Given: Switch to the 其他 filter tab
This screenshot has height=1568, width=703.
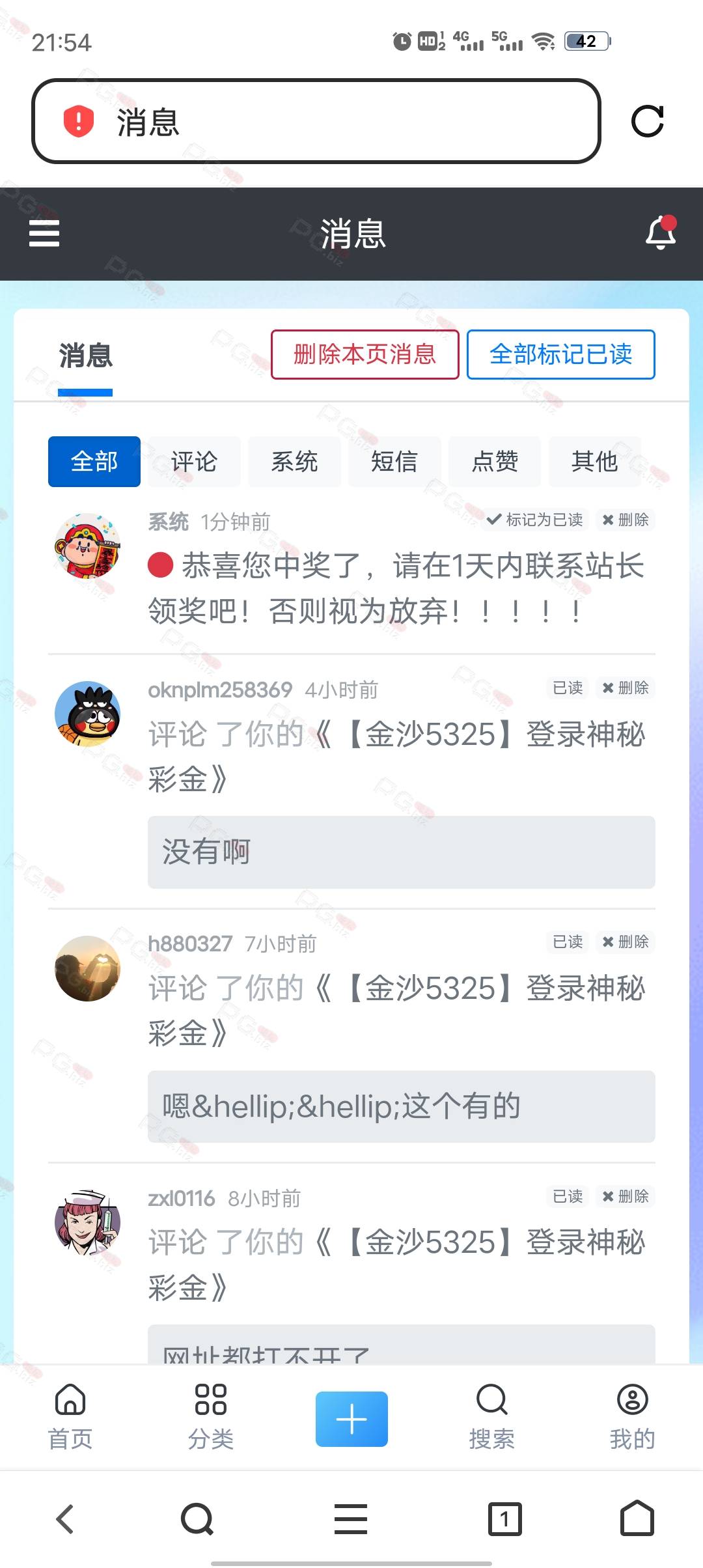Looking at the screenshot, I should tap(594, 462).
